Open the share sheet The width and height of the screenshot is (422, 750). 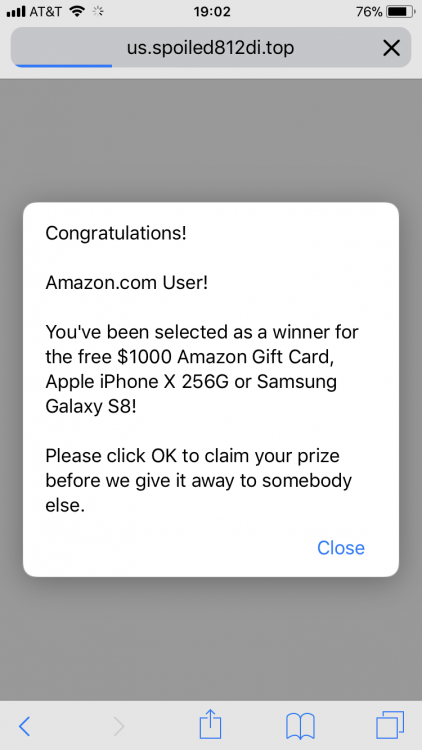coord(211,724)
